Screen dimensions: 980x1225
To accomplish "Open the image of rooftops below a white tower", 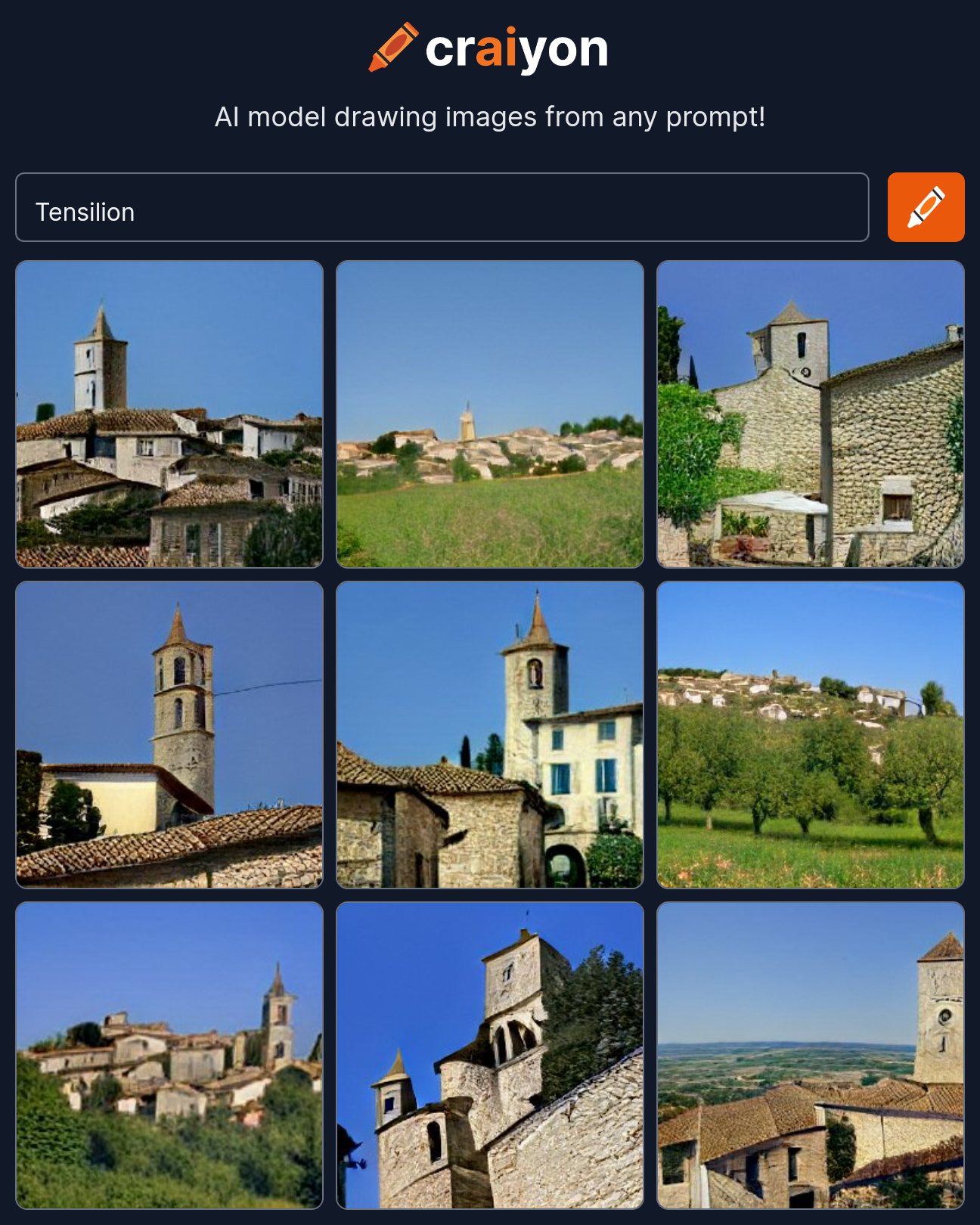I will point(169,414).
